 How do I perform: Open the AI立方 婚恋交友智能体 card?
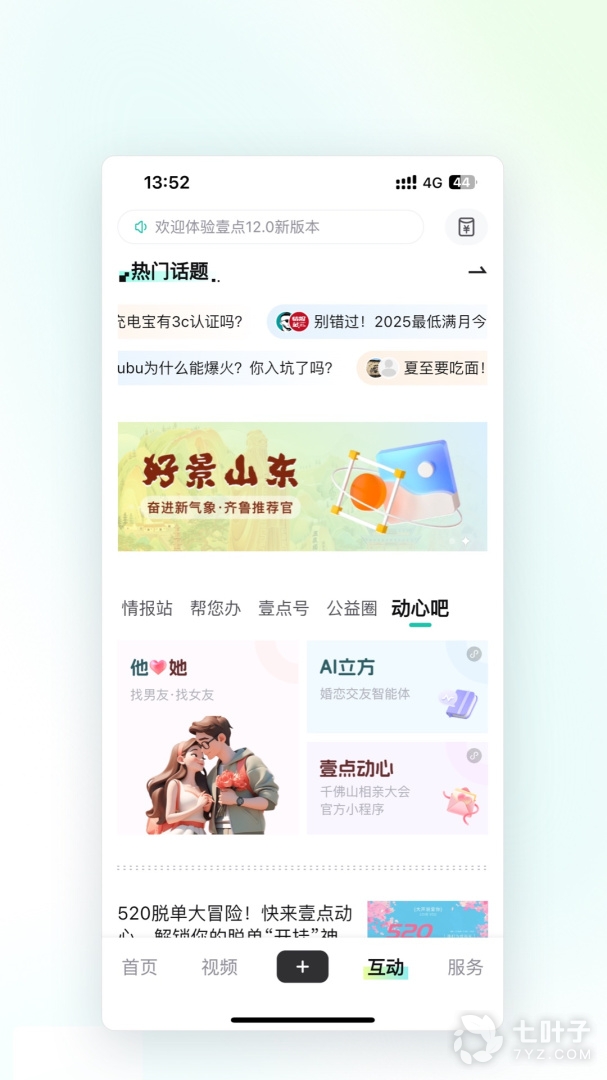tap(397, 687)
